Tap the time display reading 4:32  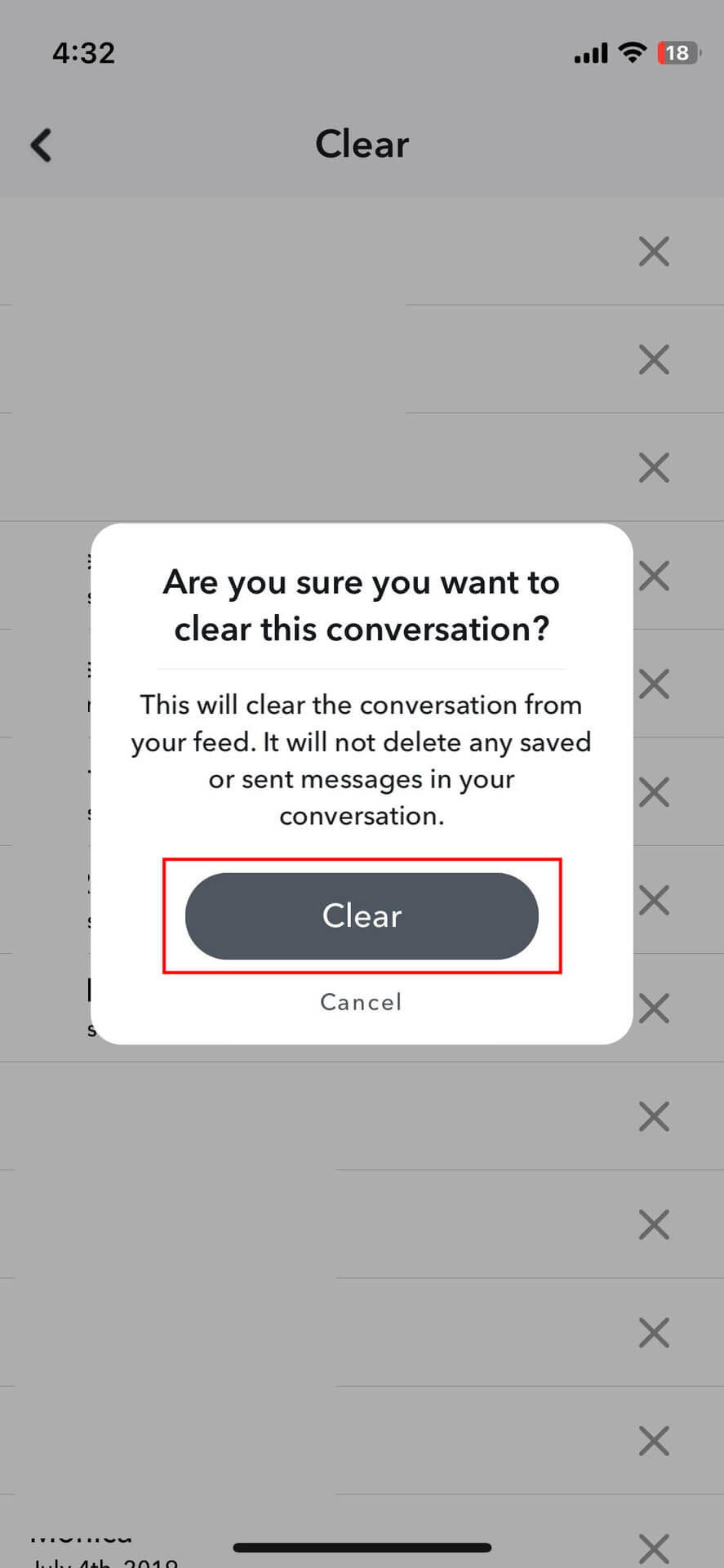pos(82,52)
